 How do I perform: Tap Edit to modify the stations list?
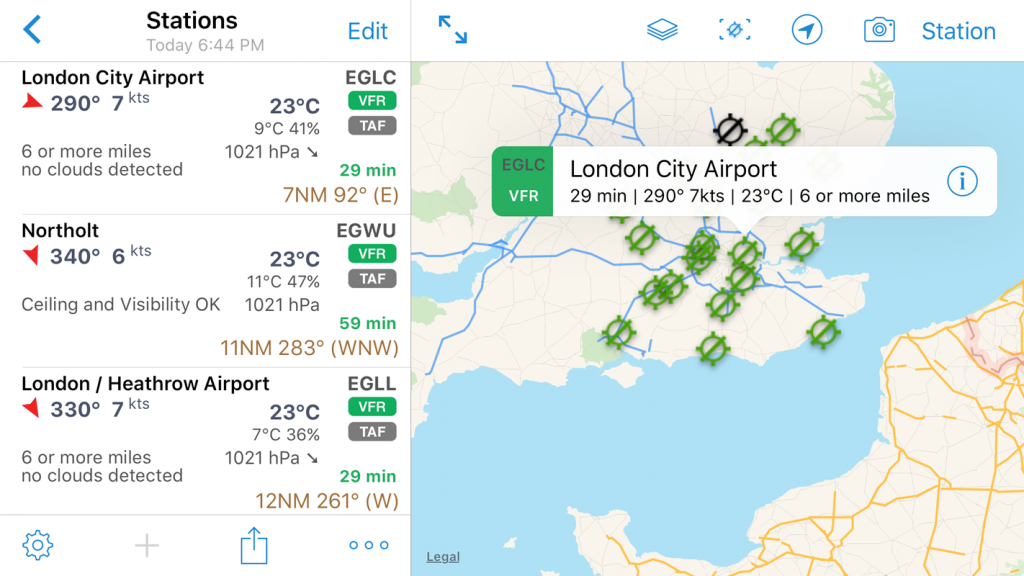[367, 31]
